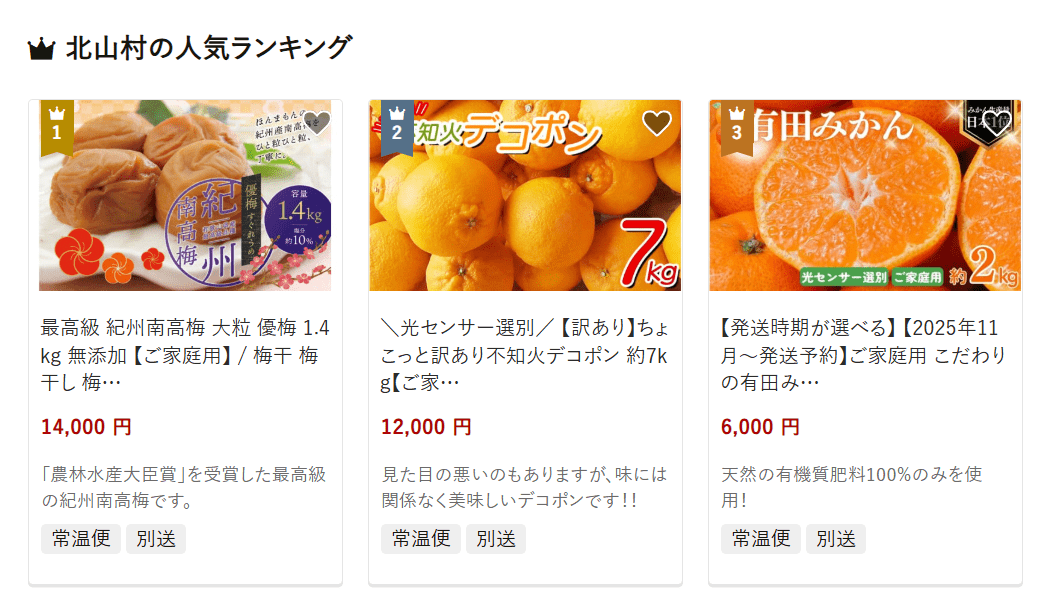Favorite the 紀州南高梅 umeboshi product
This screenshot has width=1059, height=604.
click(316, 123)
